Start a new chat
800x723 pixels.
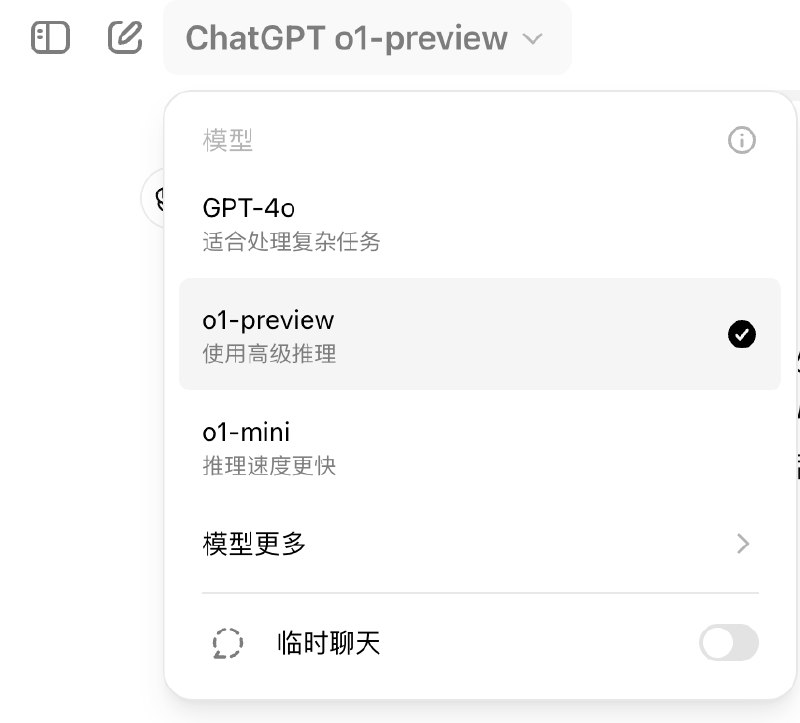(125, 38)
